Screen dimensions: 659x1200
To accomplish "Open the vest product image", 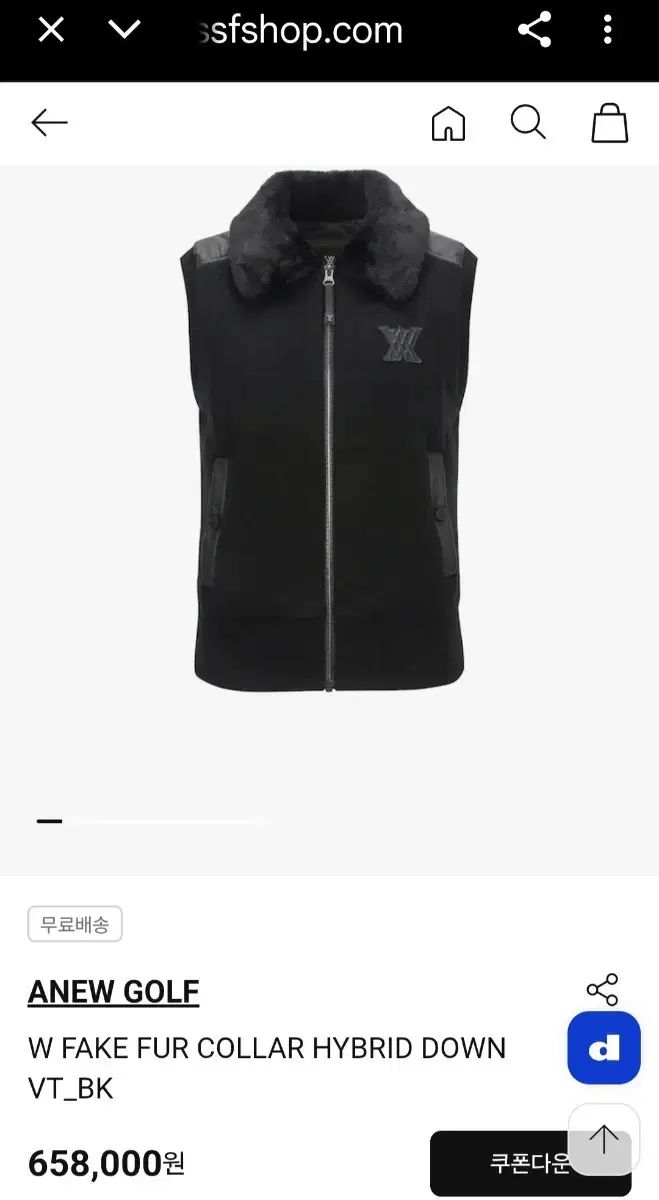I will point(329,430).
